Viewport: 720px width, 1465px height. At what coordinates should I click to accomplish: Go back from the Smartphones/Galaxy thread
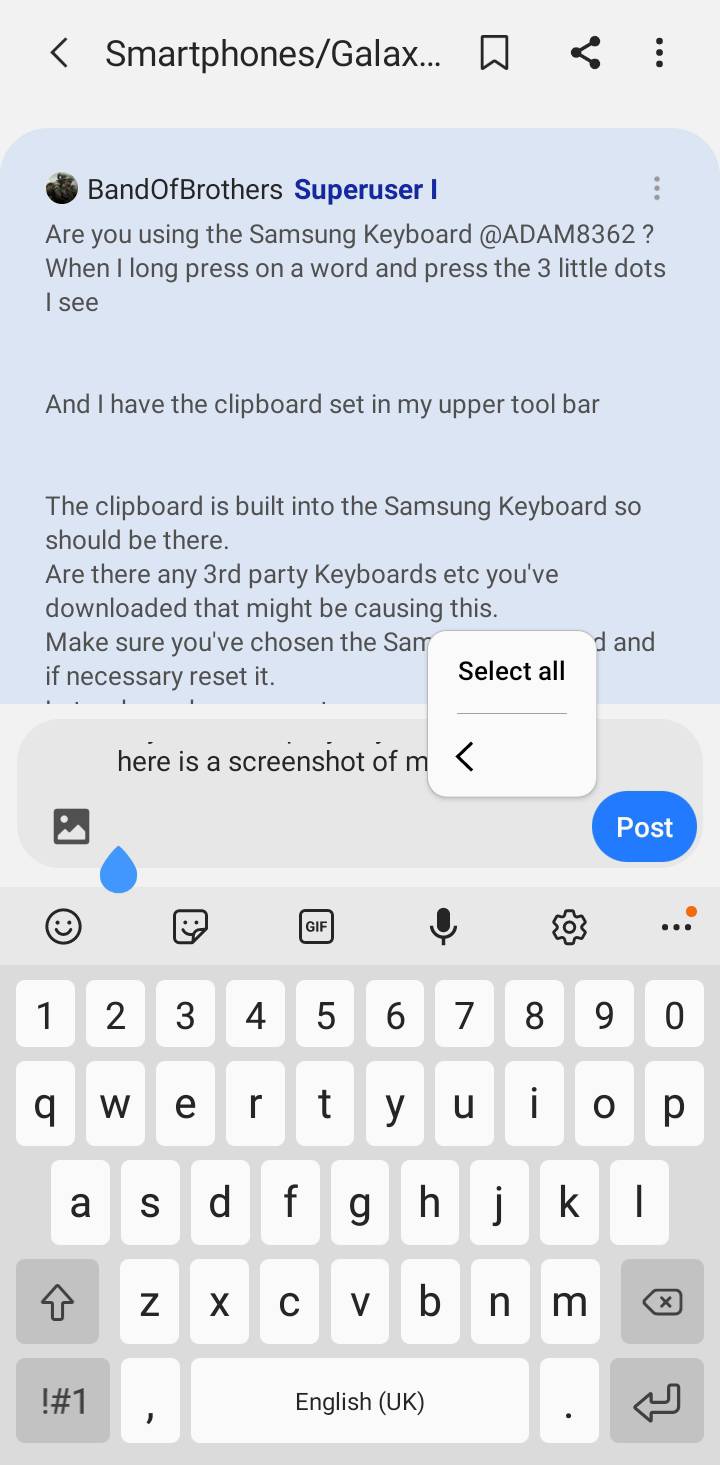(x=59, y=53)
